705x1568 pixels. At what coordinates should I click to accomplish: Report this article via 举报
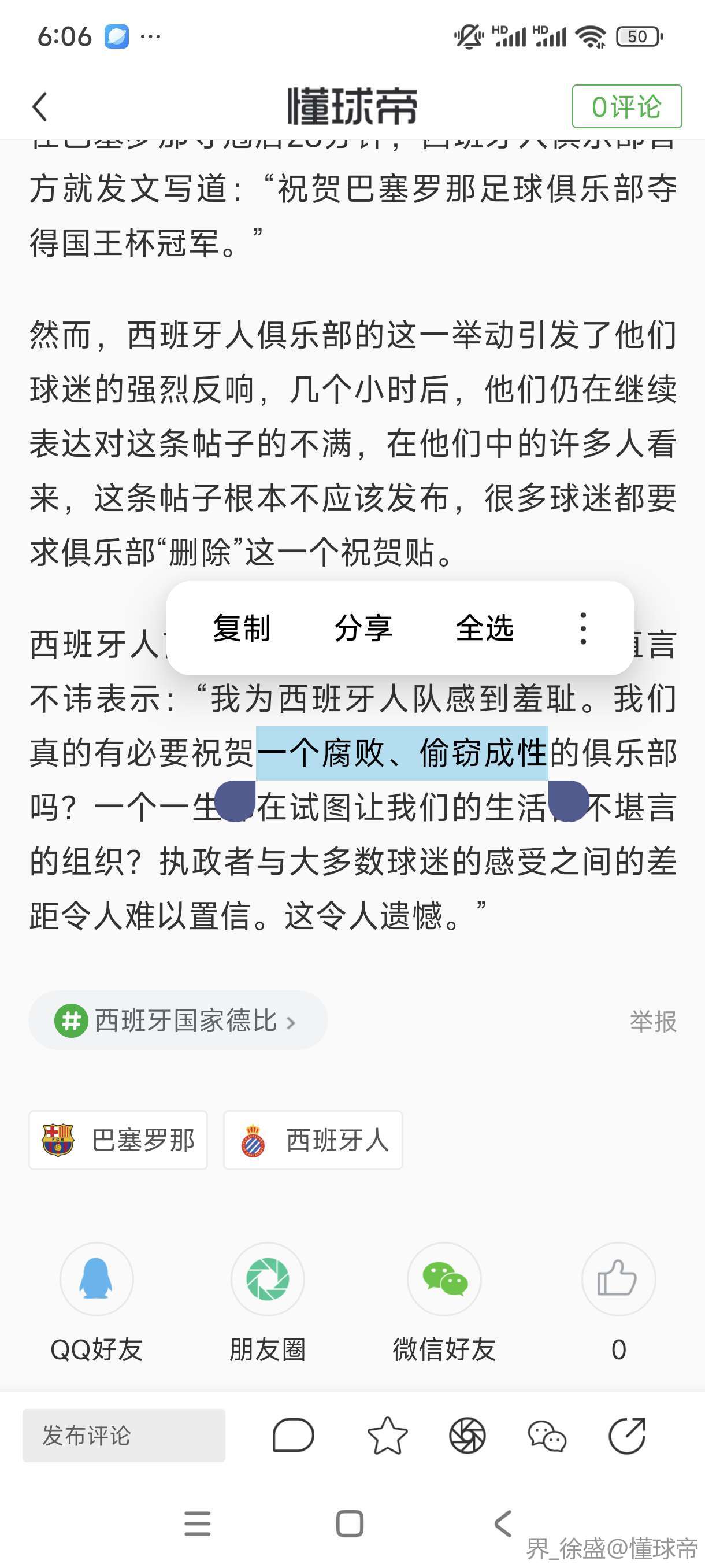coord(652,1021)
